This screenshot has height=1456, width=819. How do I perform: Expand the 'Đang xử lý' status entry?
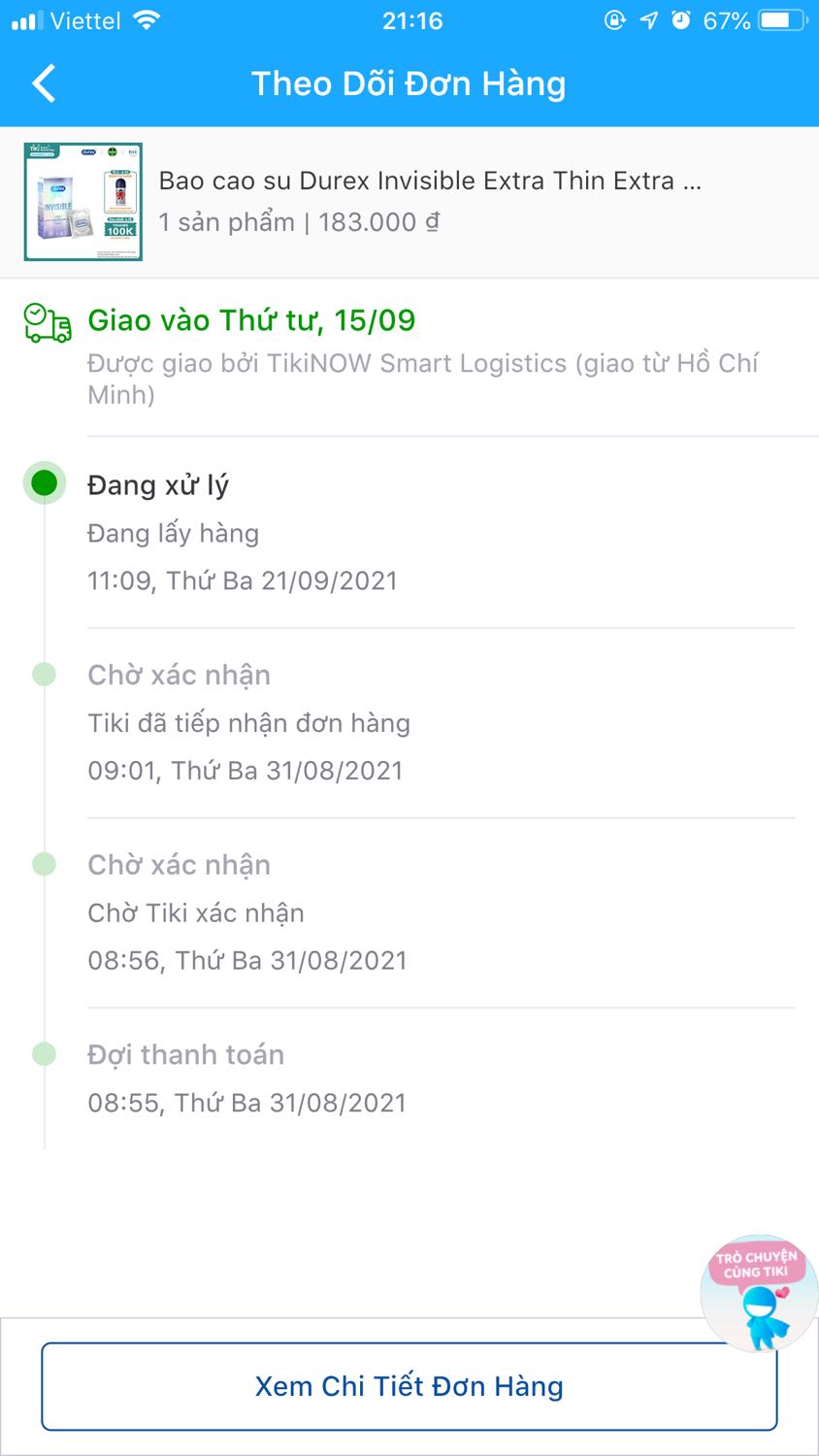click(158, 484)
